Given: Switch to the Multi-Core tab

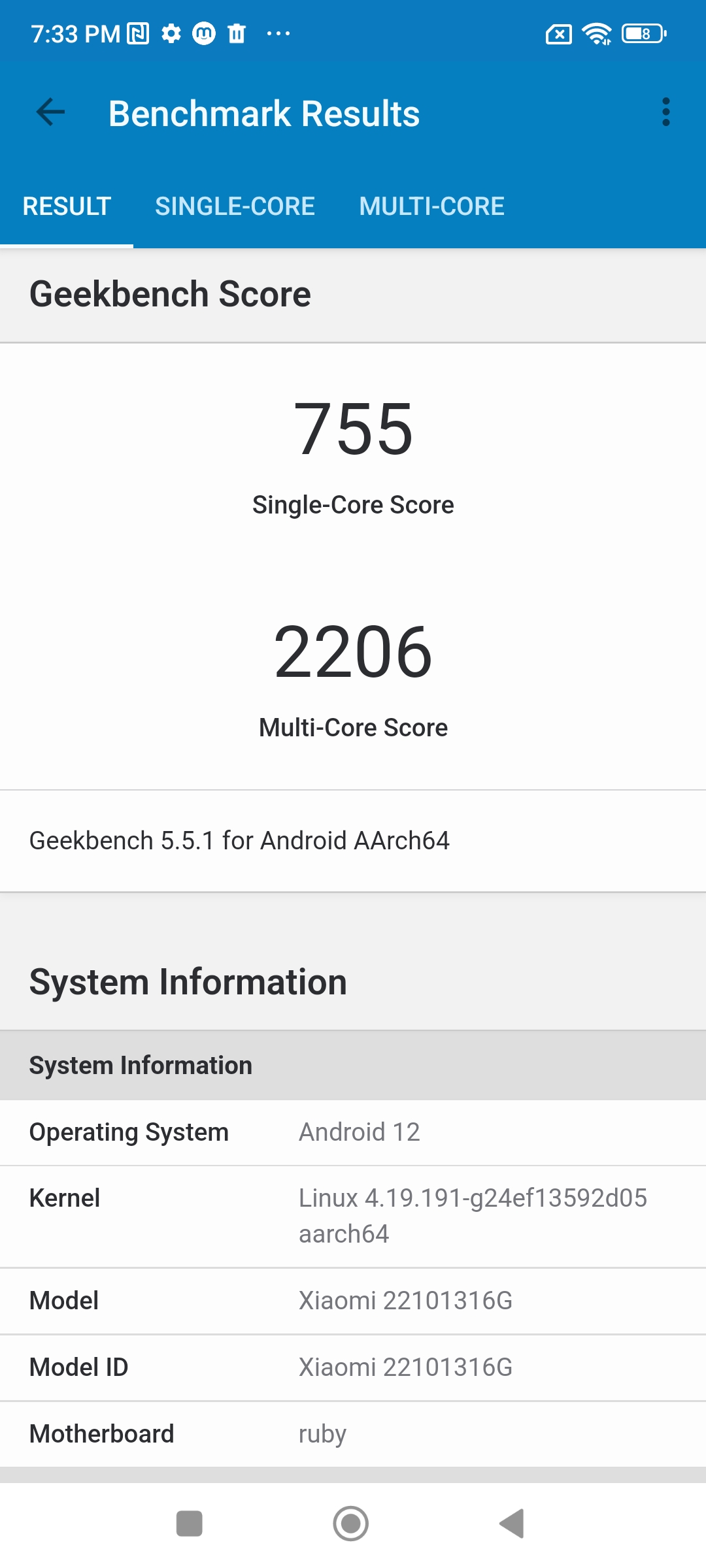Looking at the screenshot, I should coord(431,206).
